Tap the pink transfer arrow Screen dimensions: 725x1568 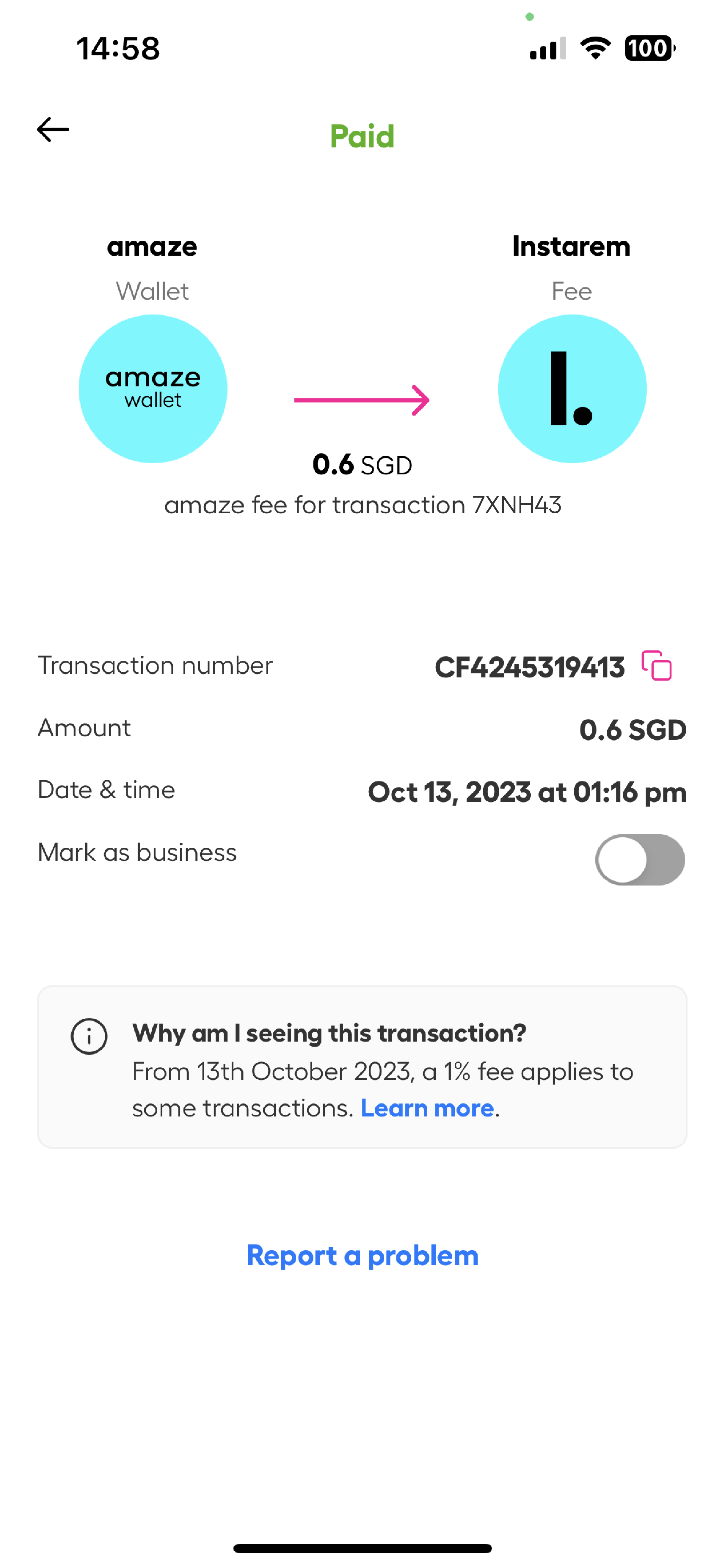point(362,400)
